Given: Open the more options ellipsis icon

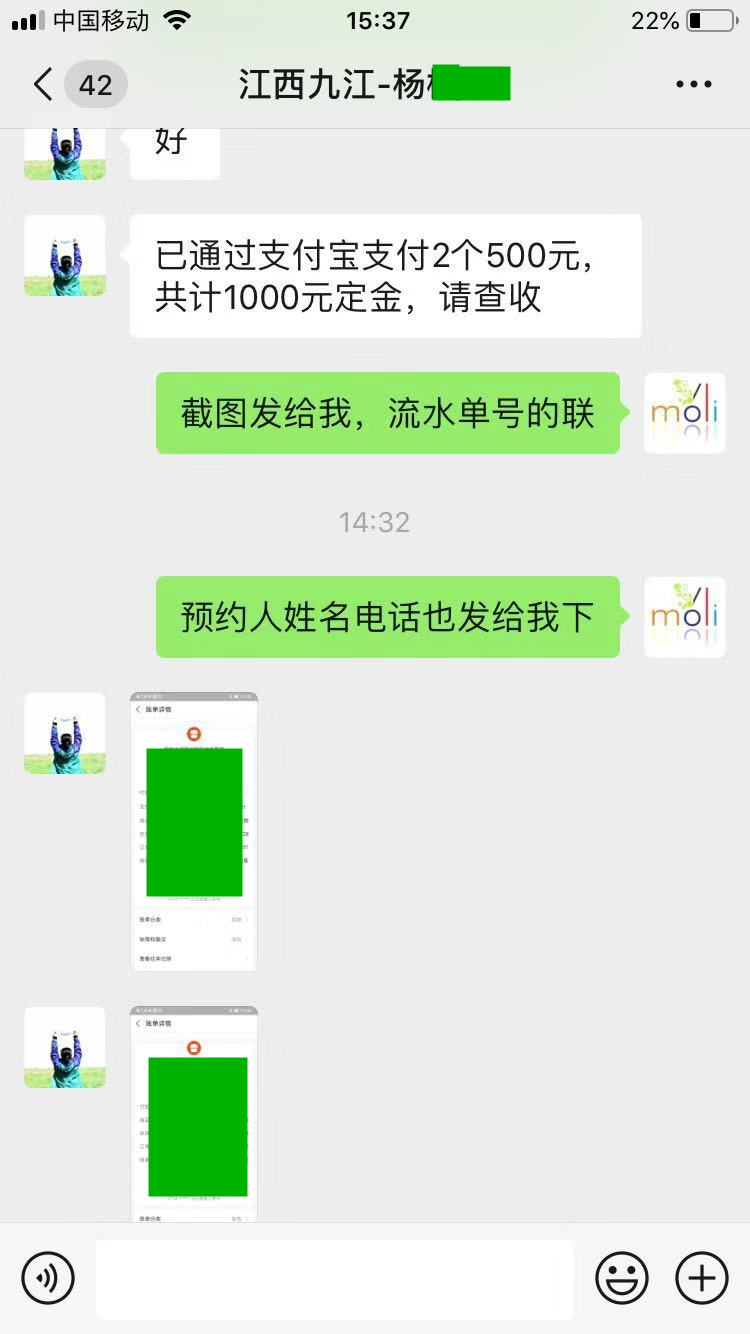Looking at the screenshot, I should pyautogui.click(x=693, y=84).
